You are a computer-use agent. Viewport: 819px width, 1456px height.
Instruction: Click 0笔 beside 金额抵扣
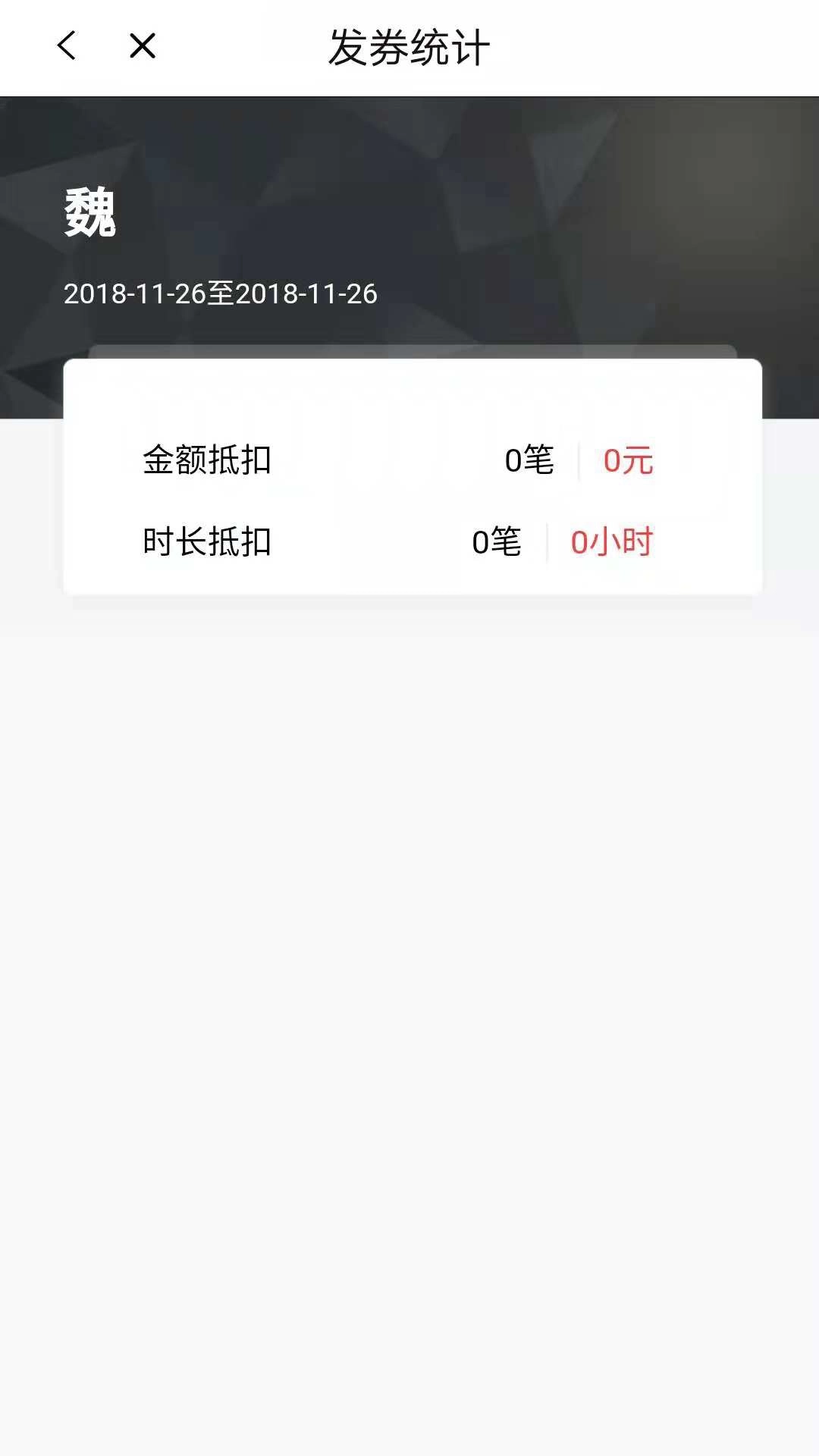tap(529, 457)
